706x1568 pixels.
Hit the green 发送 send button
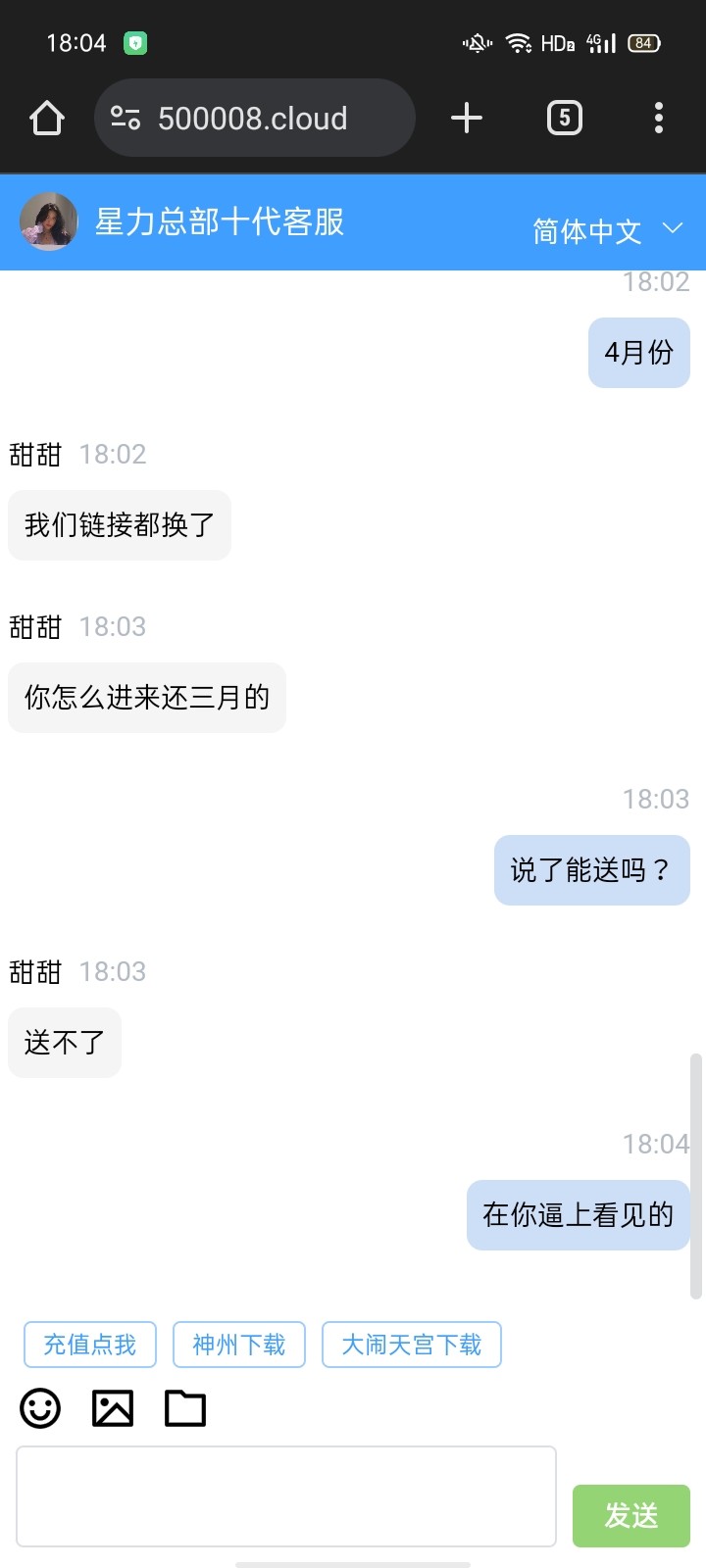[631, 1516]
